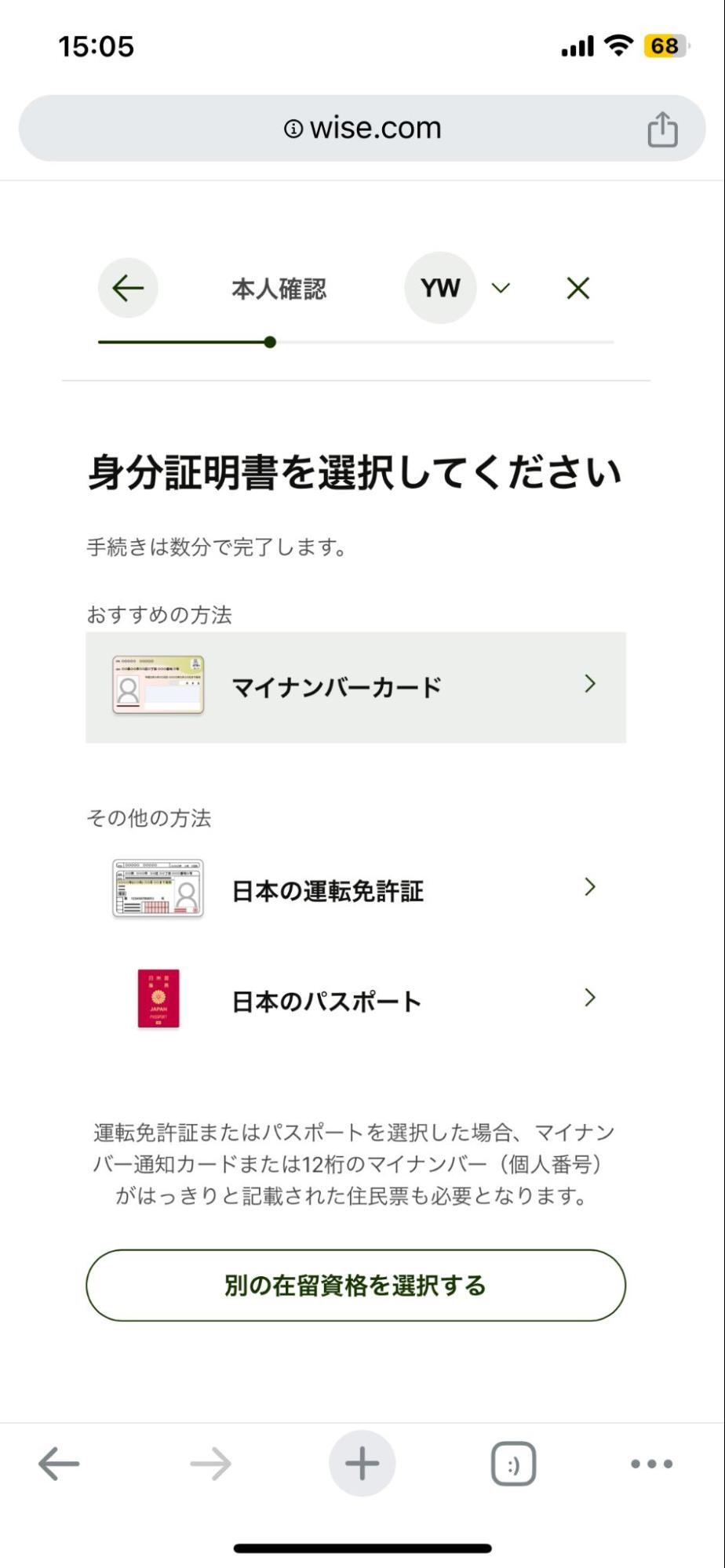Open the browser tabs switcher
Viewport: 725px width, 1568px height.
pos(513,1463)
